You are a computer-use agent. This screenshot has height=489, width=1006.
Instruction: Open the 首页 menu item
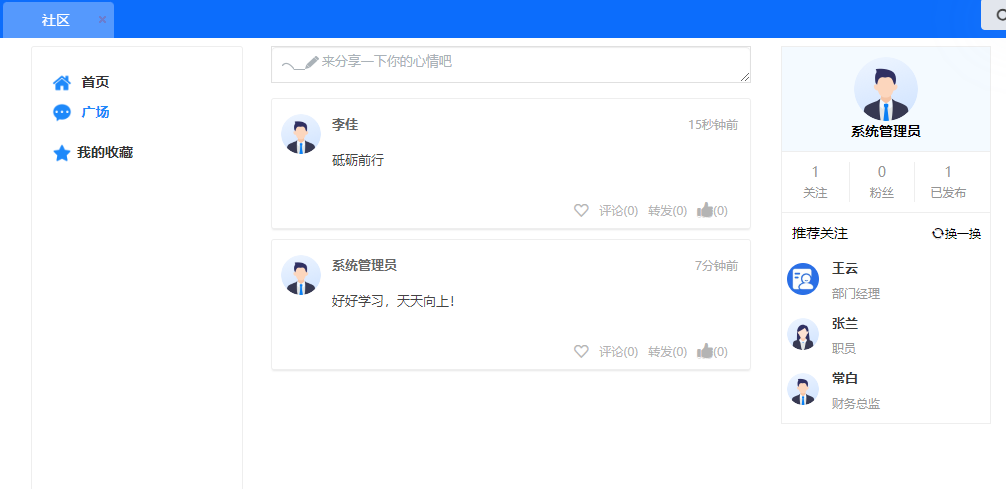coord(94,82)
